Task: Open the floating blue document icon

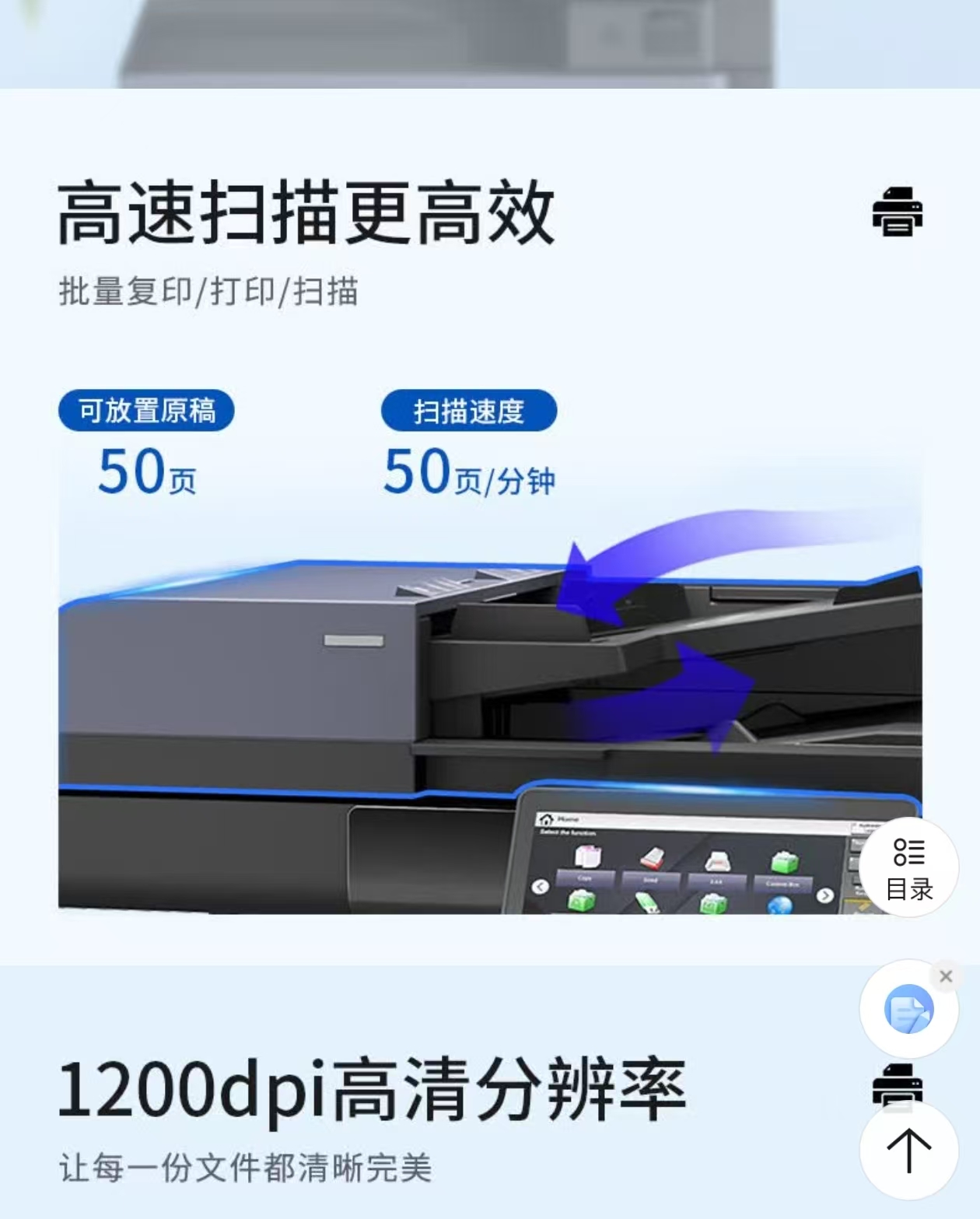Action: (908, 1010)
